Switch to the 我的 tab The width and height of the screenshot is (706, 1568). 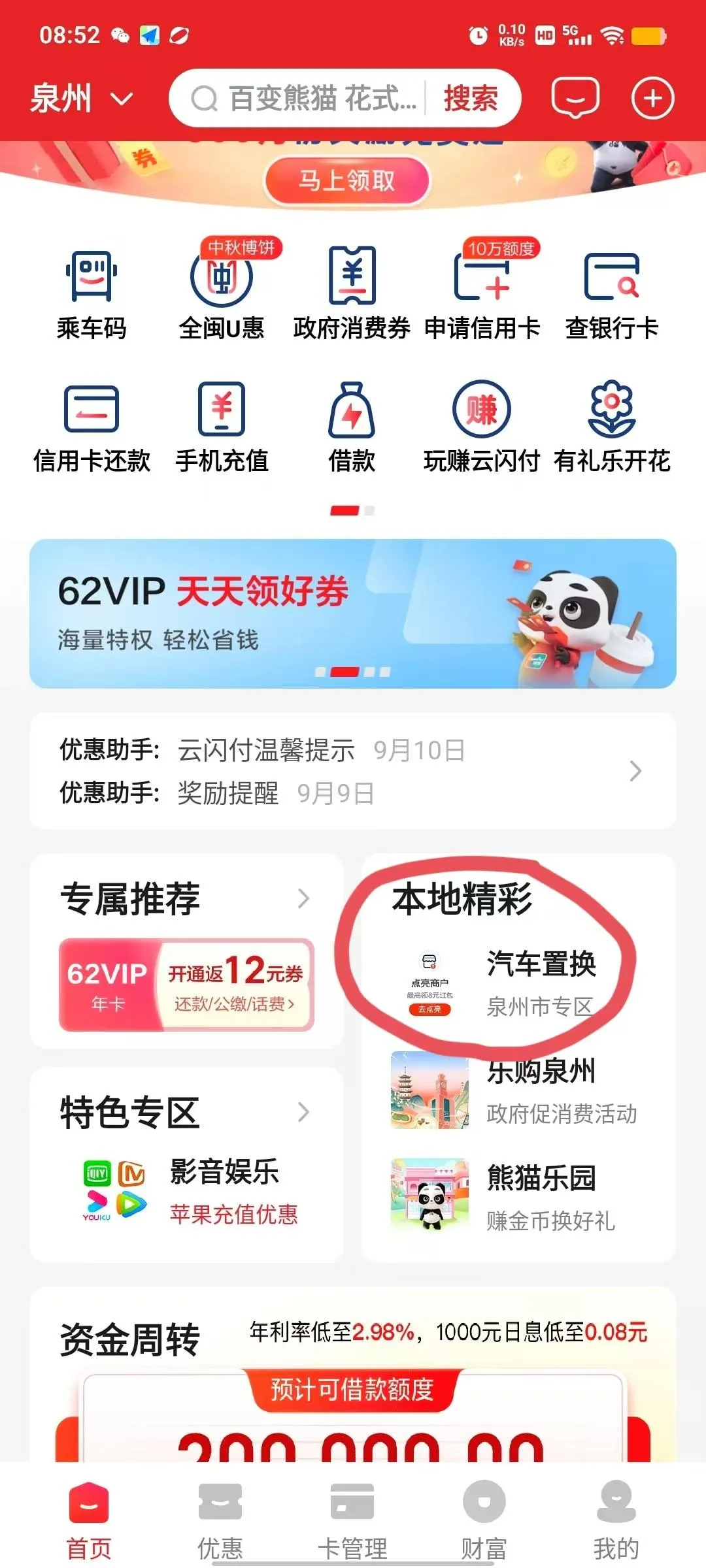[x=616, y=1519]
